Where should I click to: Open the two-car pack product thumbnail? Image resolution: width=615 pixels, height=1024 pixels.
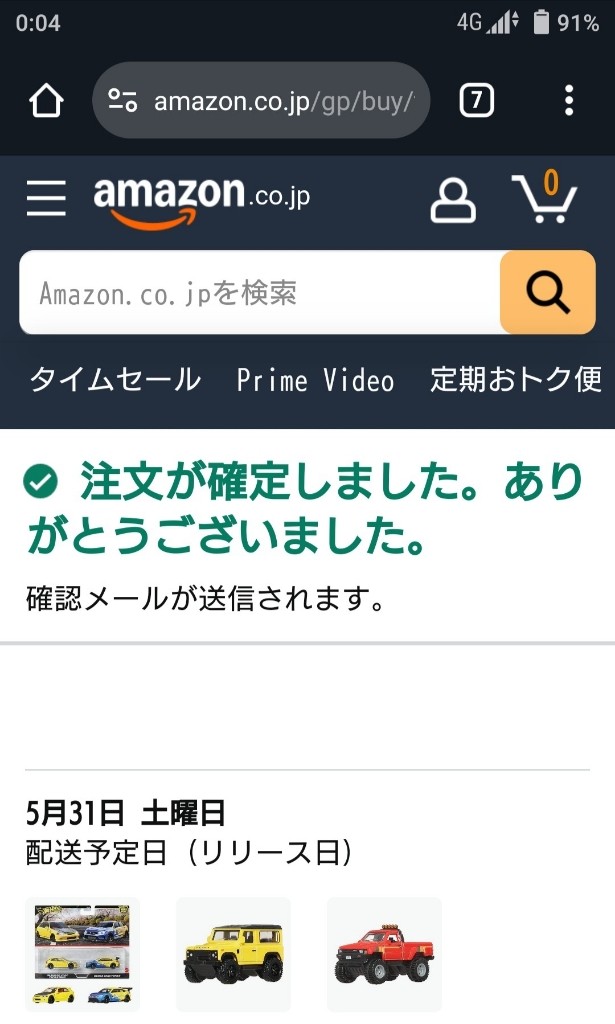point(82,954)
